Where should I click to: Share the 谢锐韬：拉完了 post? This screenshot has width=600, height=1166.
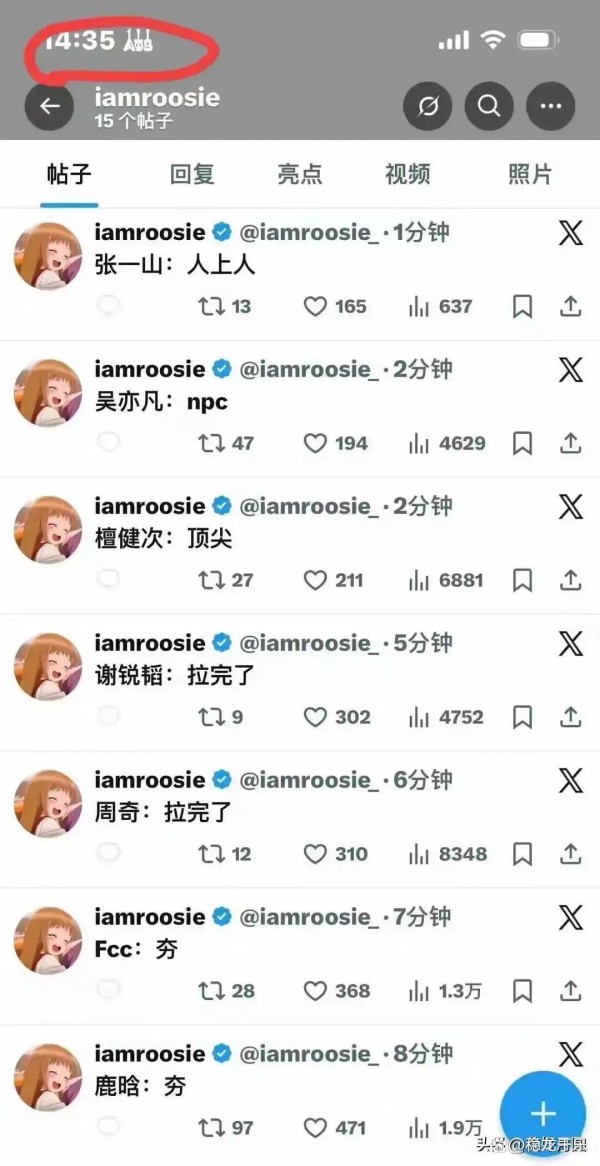570,717
